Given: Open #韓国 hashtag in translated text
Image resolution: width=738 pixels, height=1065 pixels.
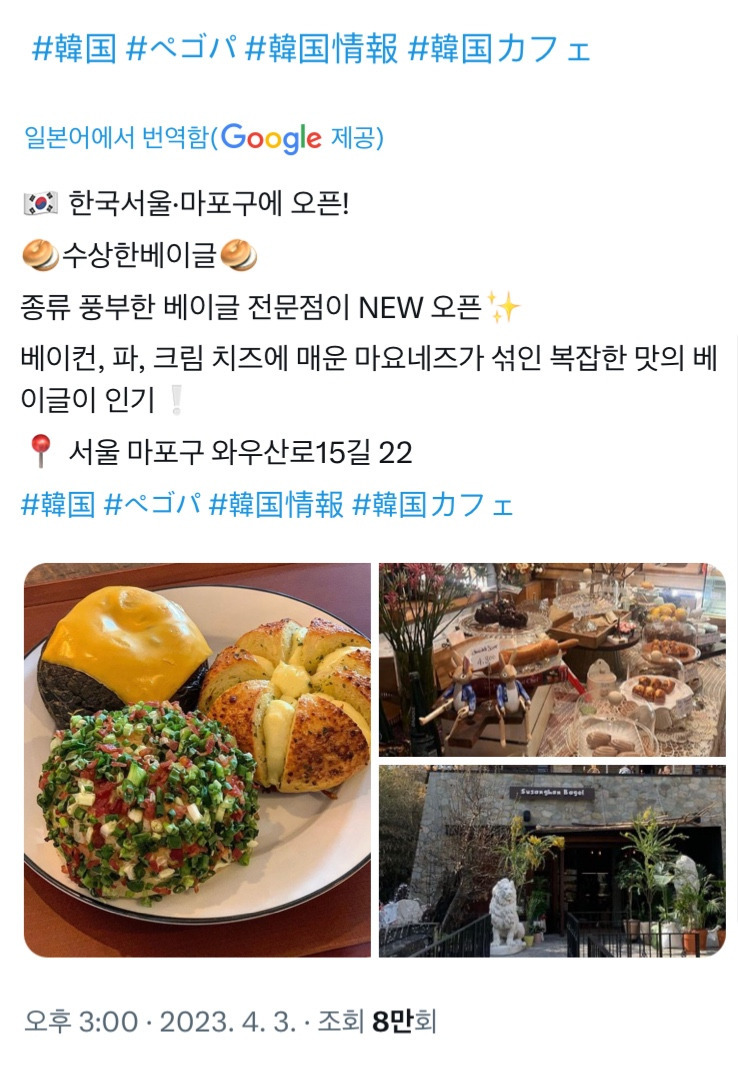Looking at the screenshot, I should pyautogui.click(x=58, y=504).
